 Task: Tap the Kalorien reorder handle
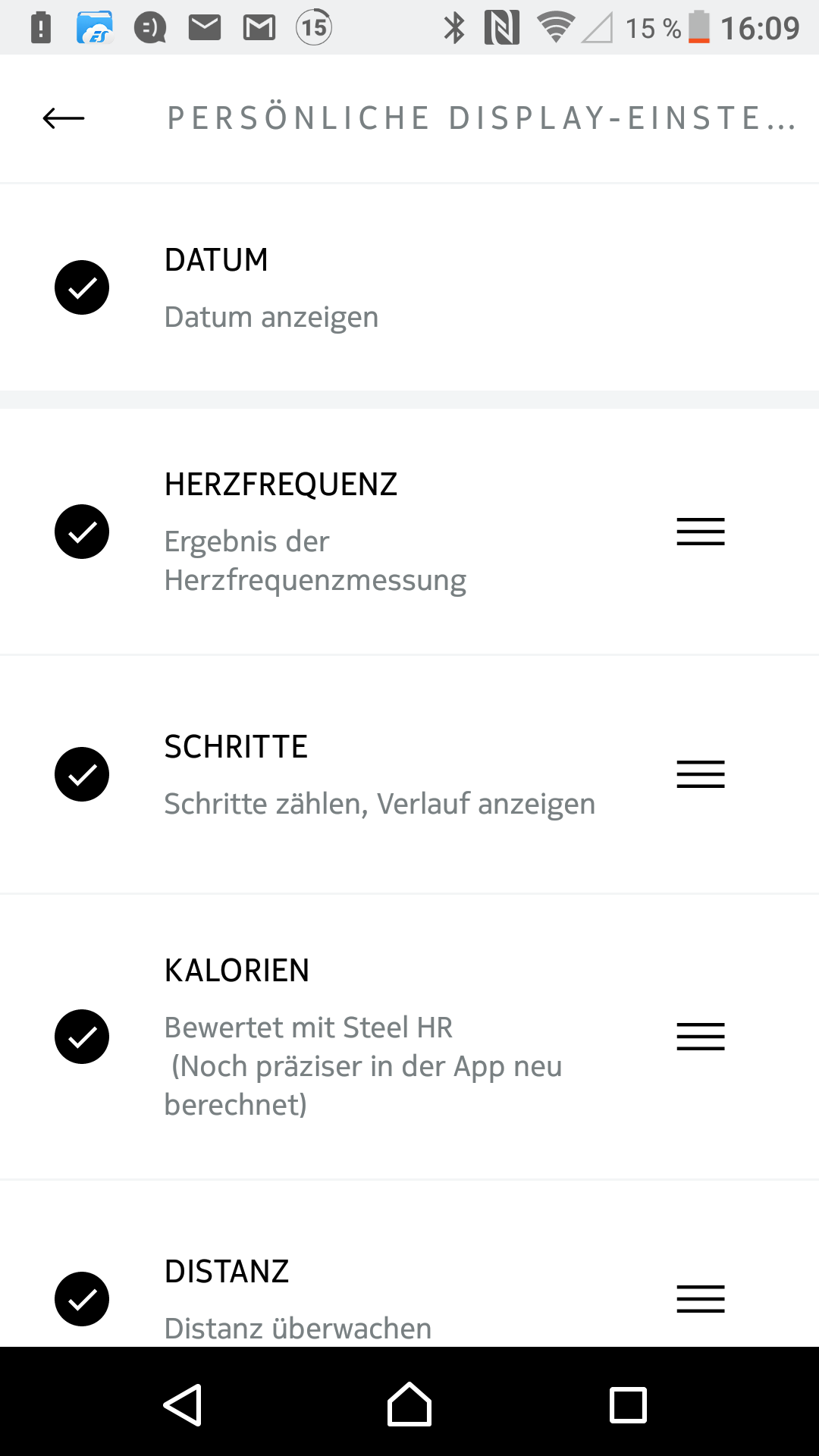[701, 1037]
